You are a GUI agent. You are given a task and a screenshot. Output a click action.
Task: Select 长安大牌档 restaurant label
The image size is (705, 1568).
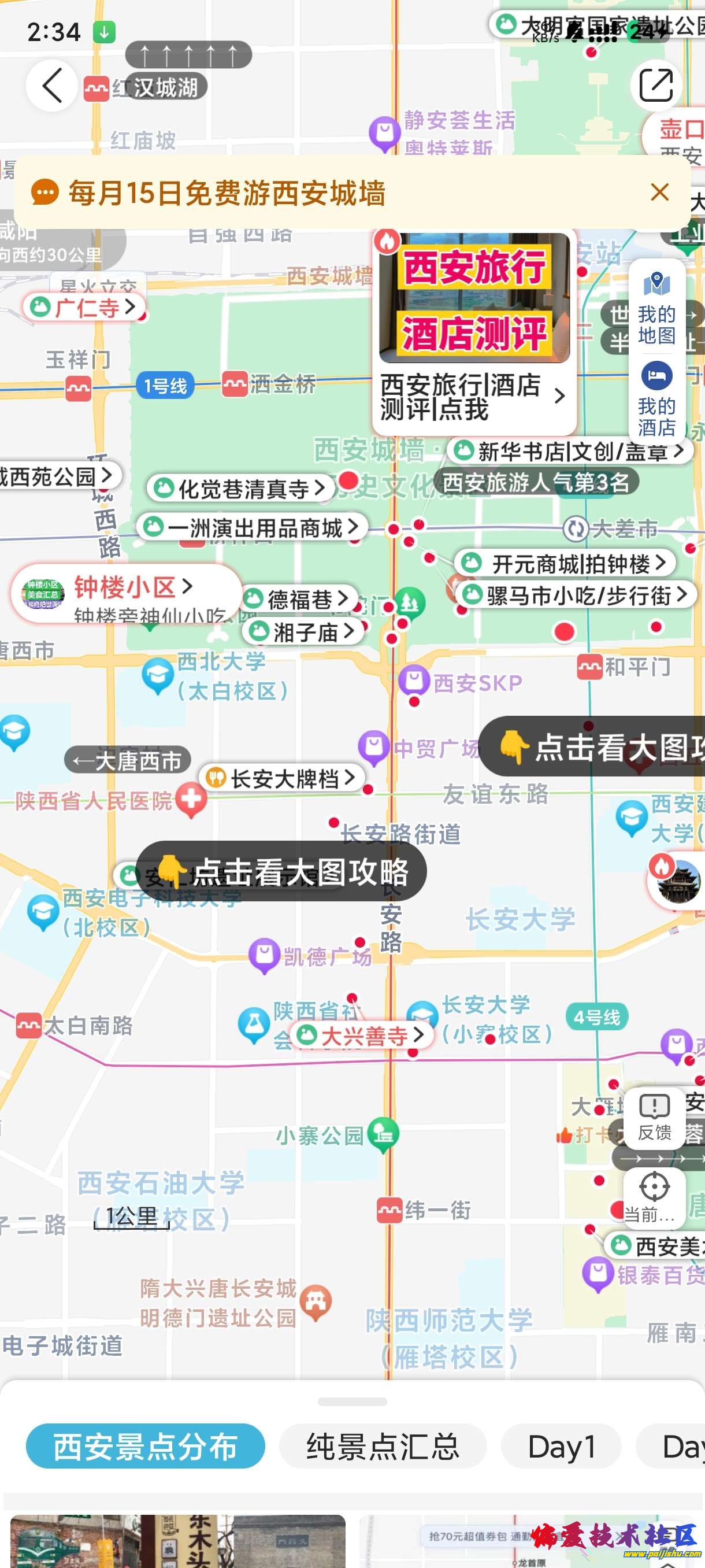(x=281, y=778)
